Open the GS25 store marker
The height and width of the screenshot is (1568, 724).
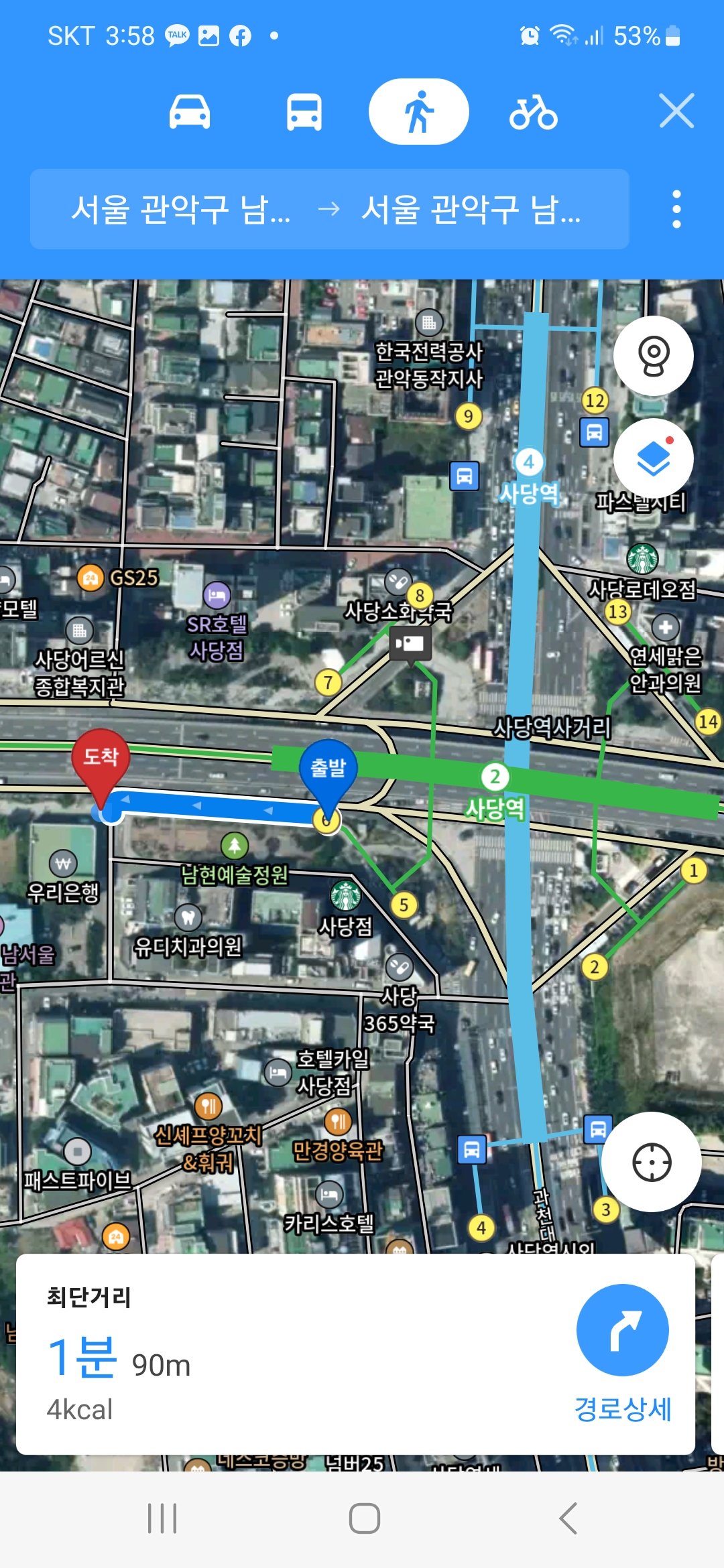(90, 578)
